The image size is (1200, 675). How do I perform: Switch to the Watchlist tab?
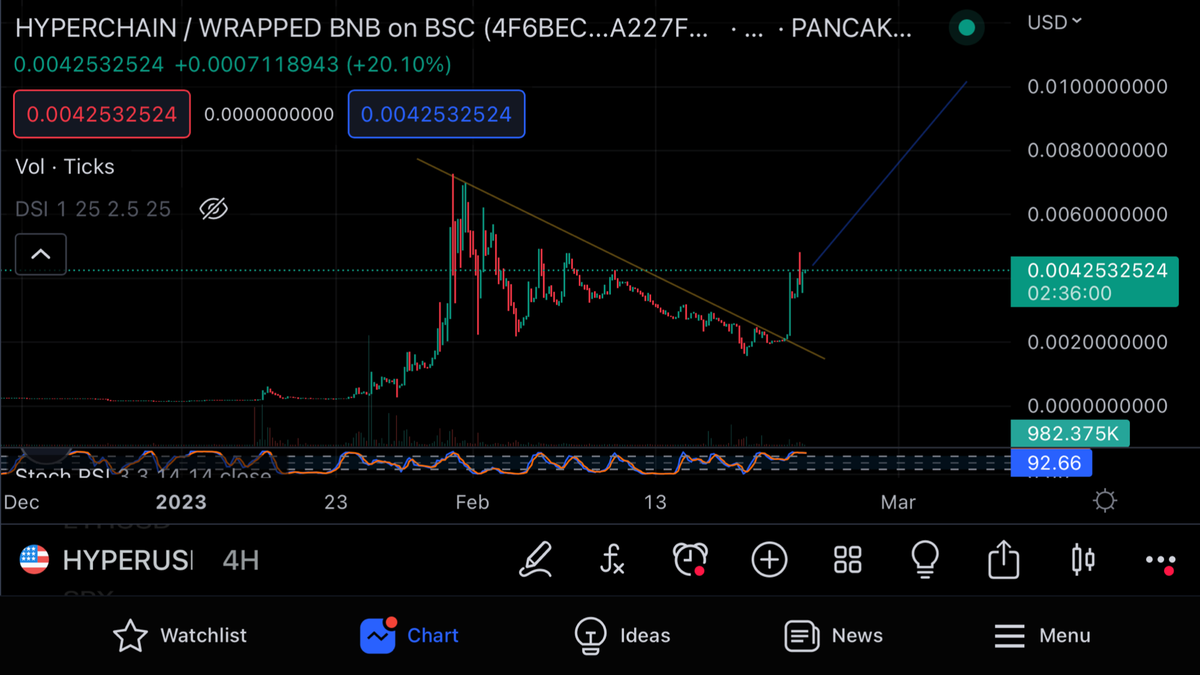[x=180, y=635]
